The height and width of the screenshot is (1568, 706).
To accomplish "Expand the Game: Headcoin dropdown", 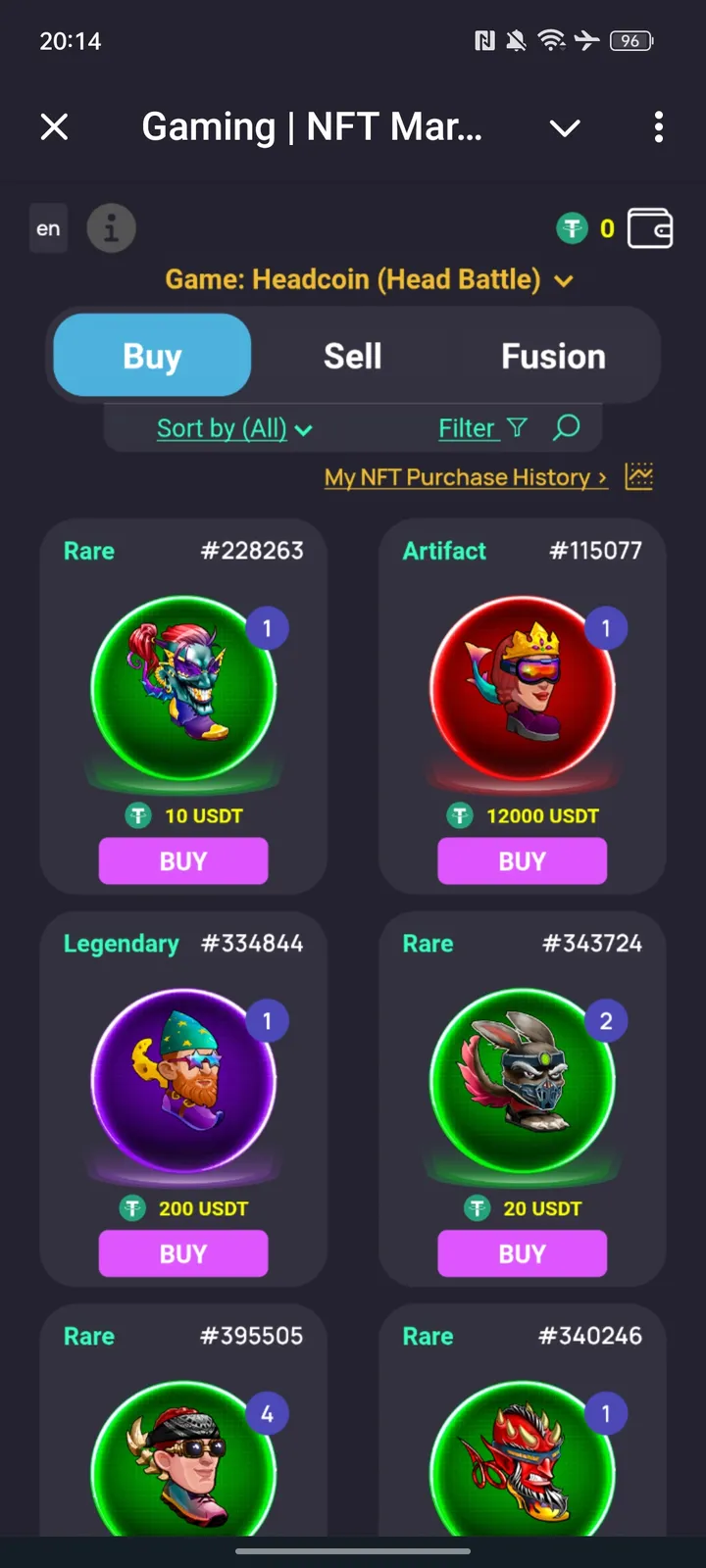I will (x=367, y=279).
